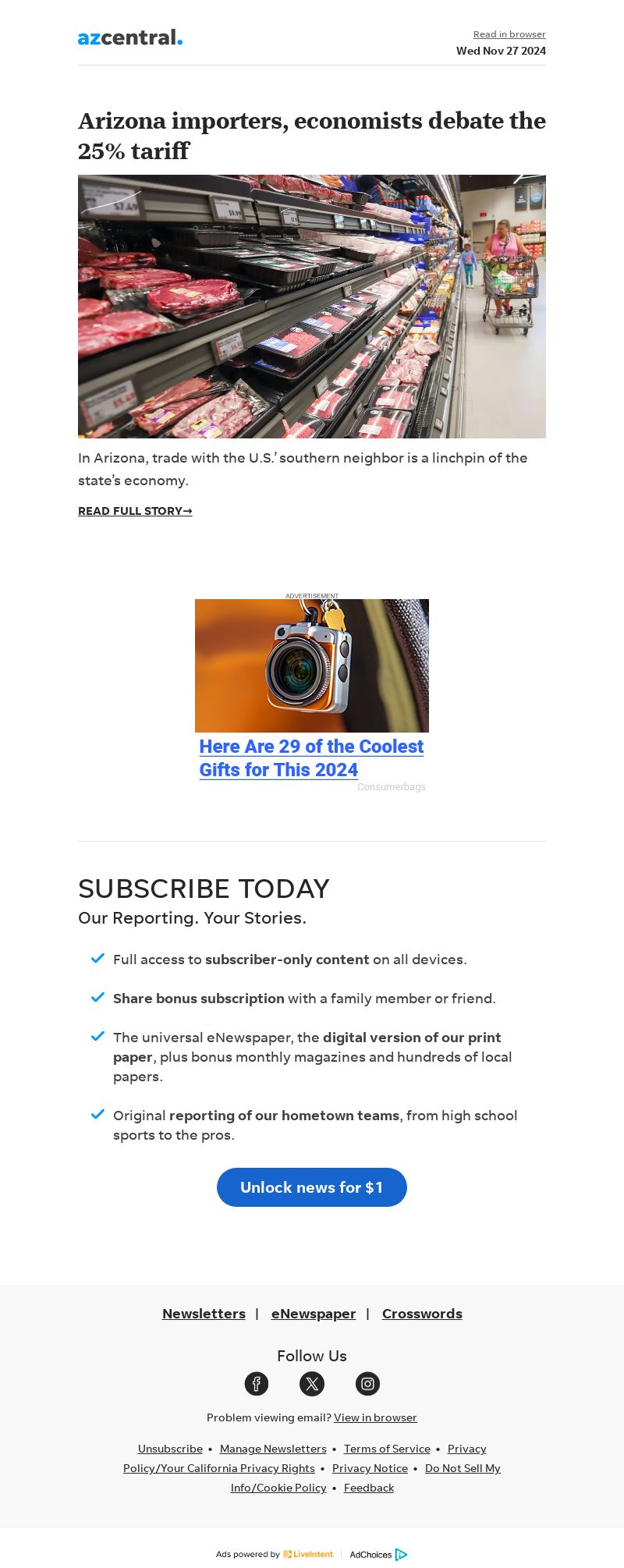This screenshot has width=624, height=1568.
Task: Send Feedback
Action: pos(369,1488)
